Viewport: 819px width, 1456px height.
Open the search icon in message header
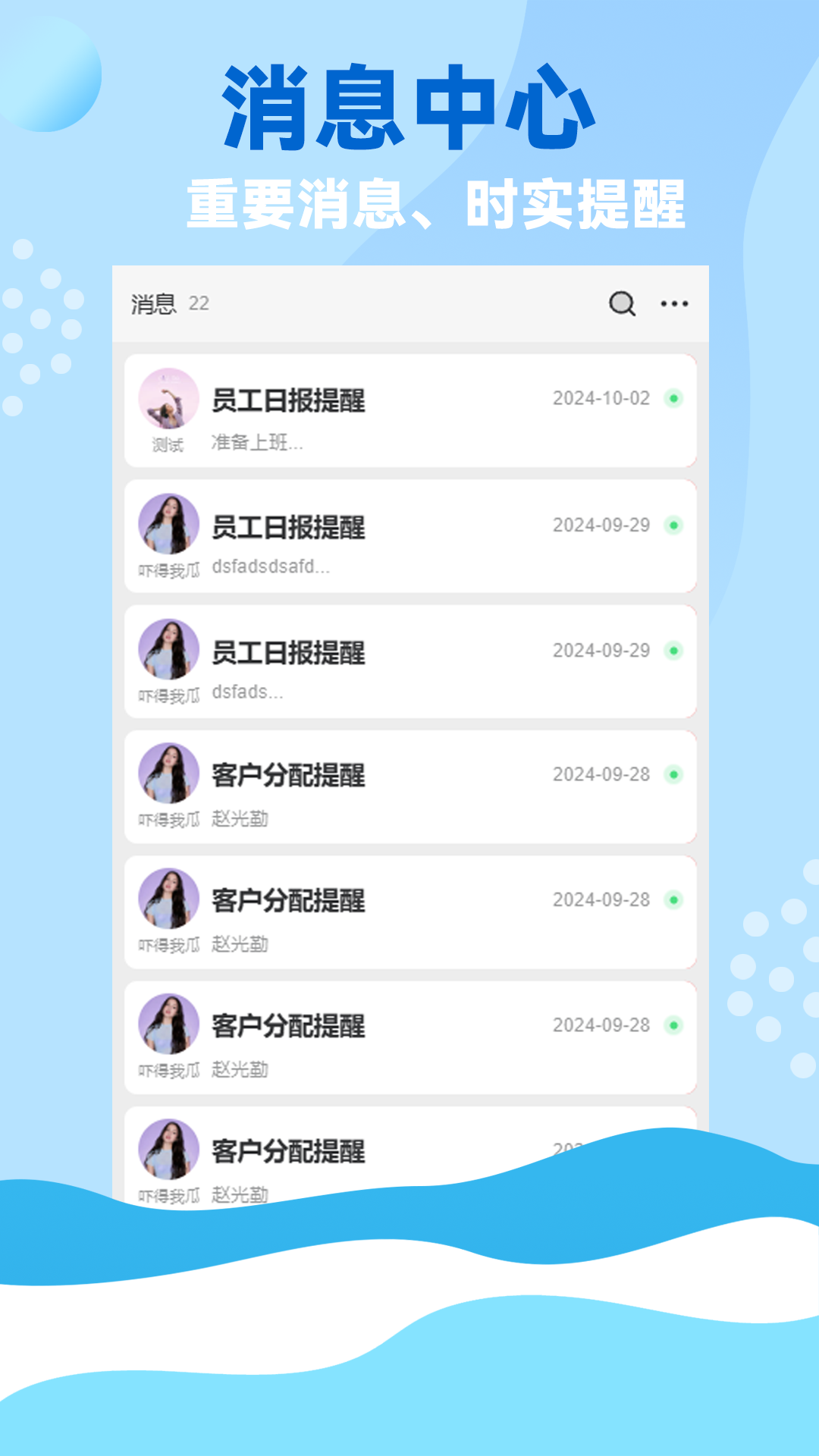(622, 303)
